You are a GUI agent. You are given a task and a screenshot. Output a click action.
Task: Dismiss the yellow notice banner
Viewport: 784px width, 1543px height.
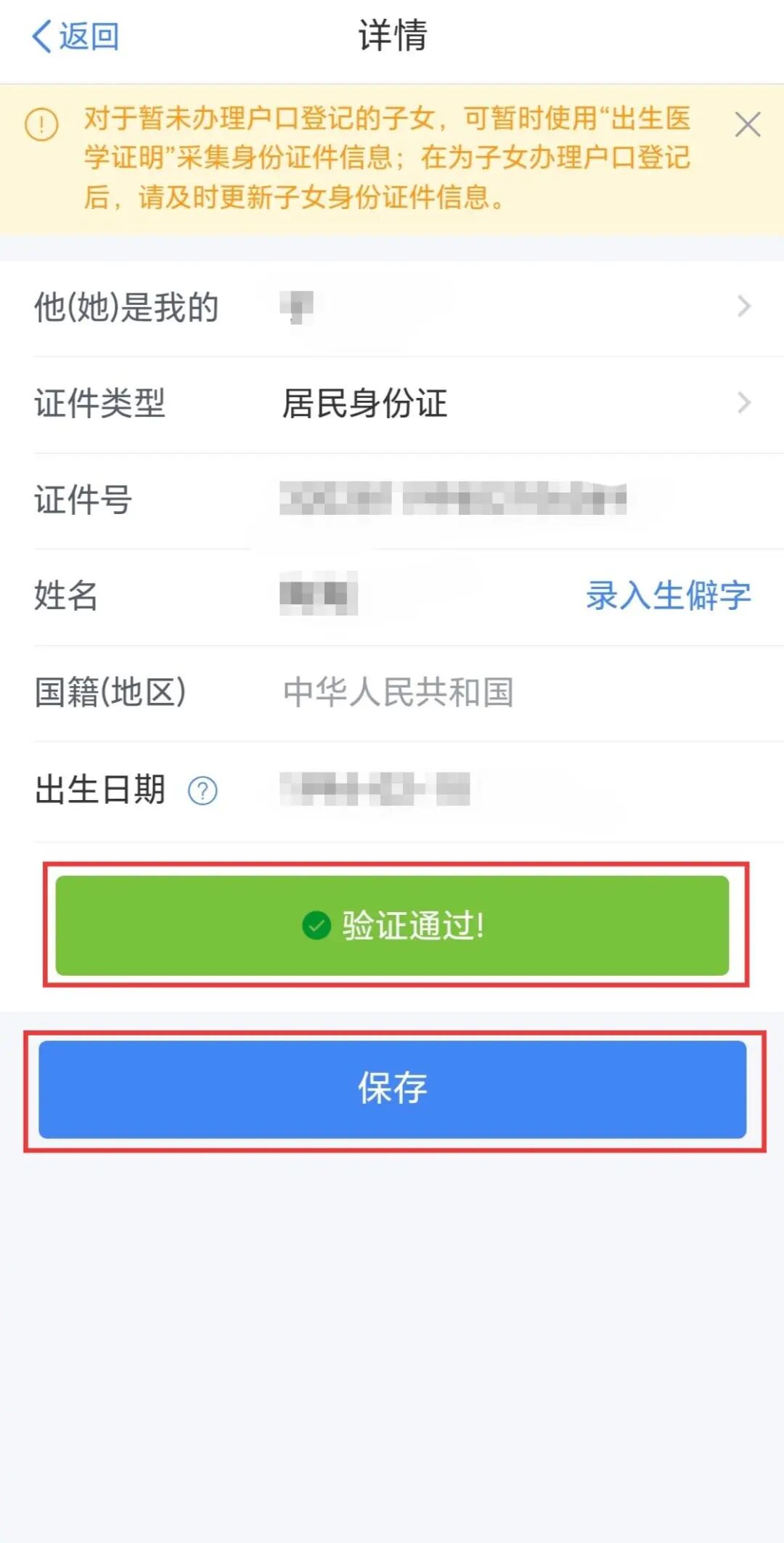(747, 125)
